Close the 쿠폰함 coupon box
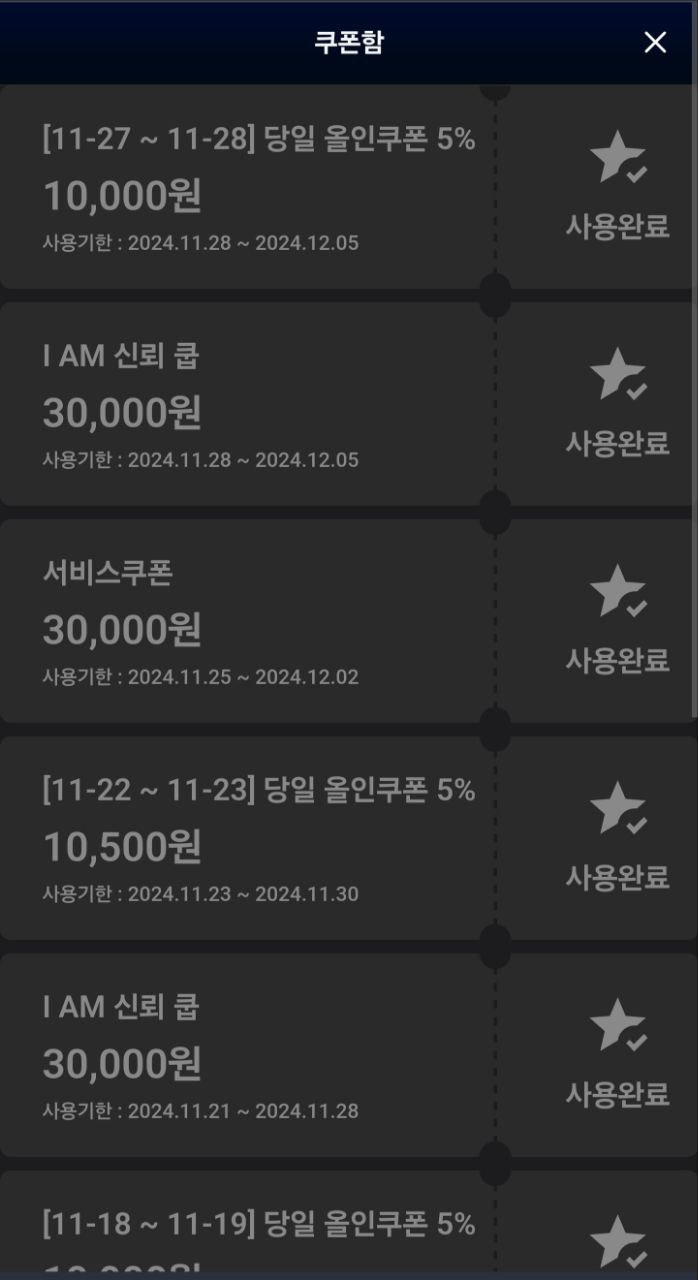 point(655,42)
